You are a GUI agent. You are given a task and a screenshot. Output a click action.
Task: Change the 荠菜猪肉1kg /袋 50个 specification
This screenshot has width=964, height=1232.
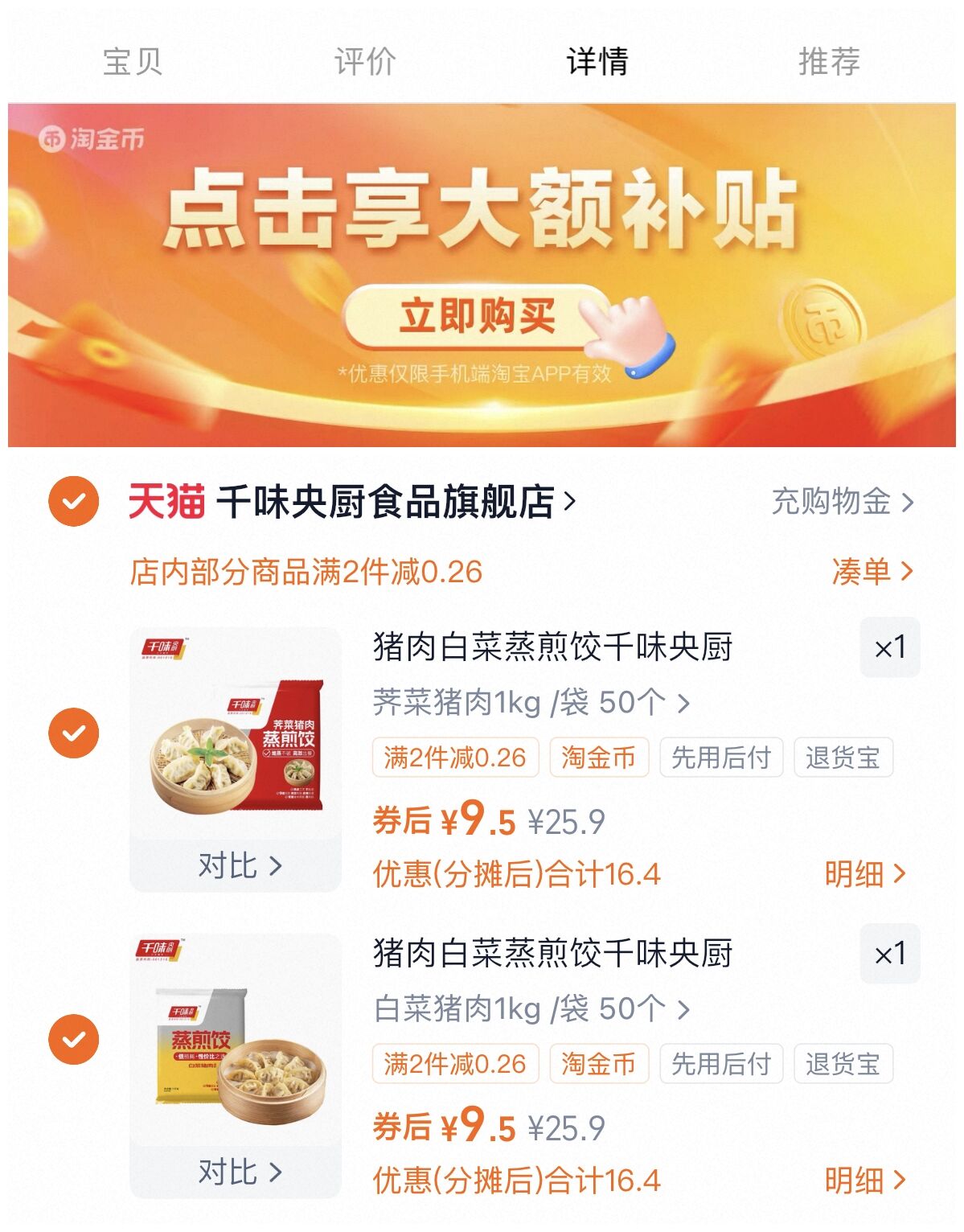click(x=531, y=703)
